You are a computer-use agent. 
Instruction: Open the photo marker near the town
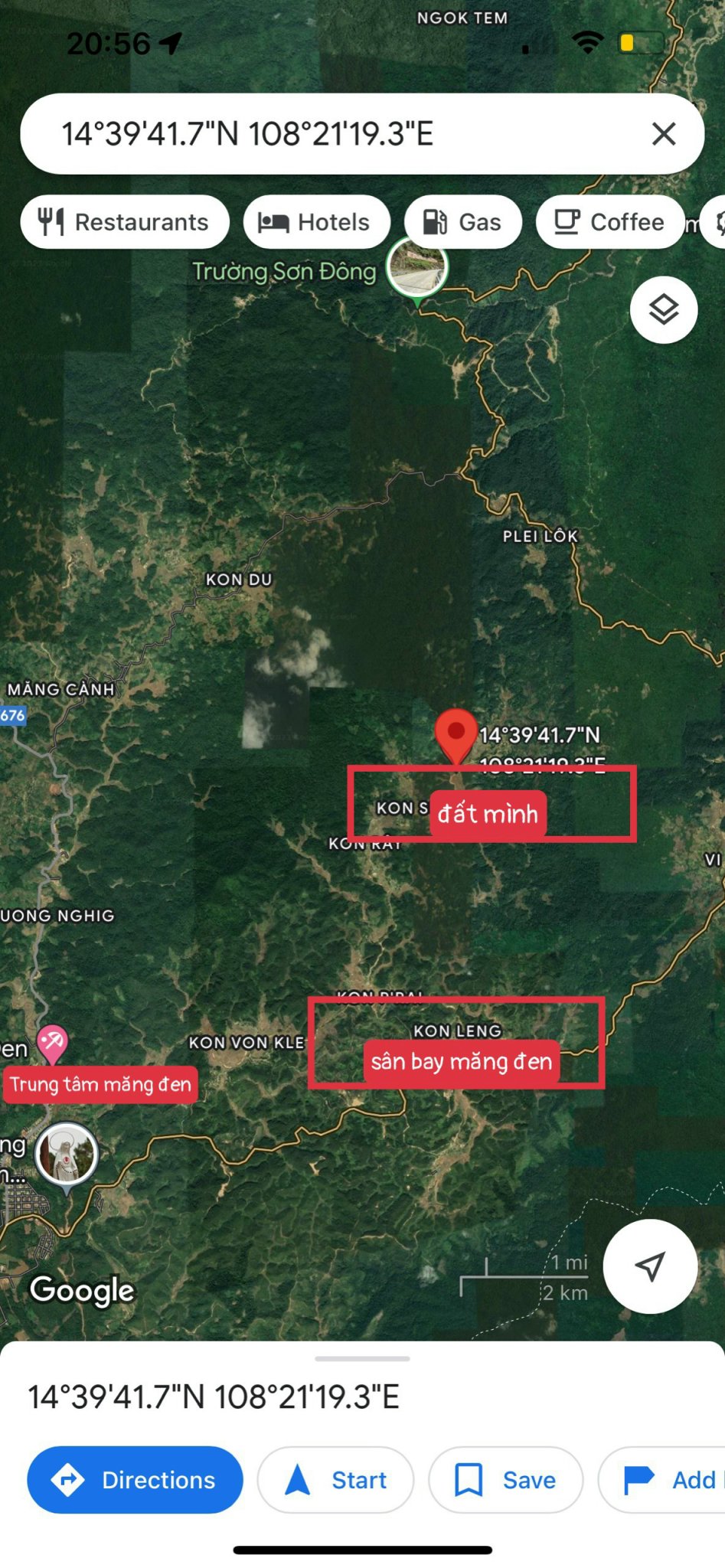pos(67,1154)
